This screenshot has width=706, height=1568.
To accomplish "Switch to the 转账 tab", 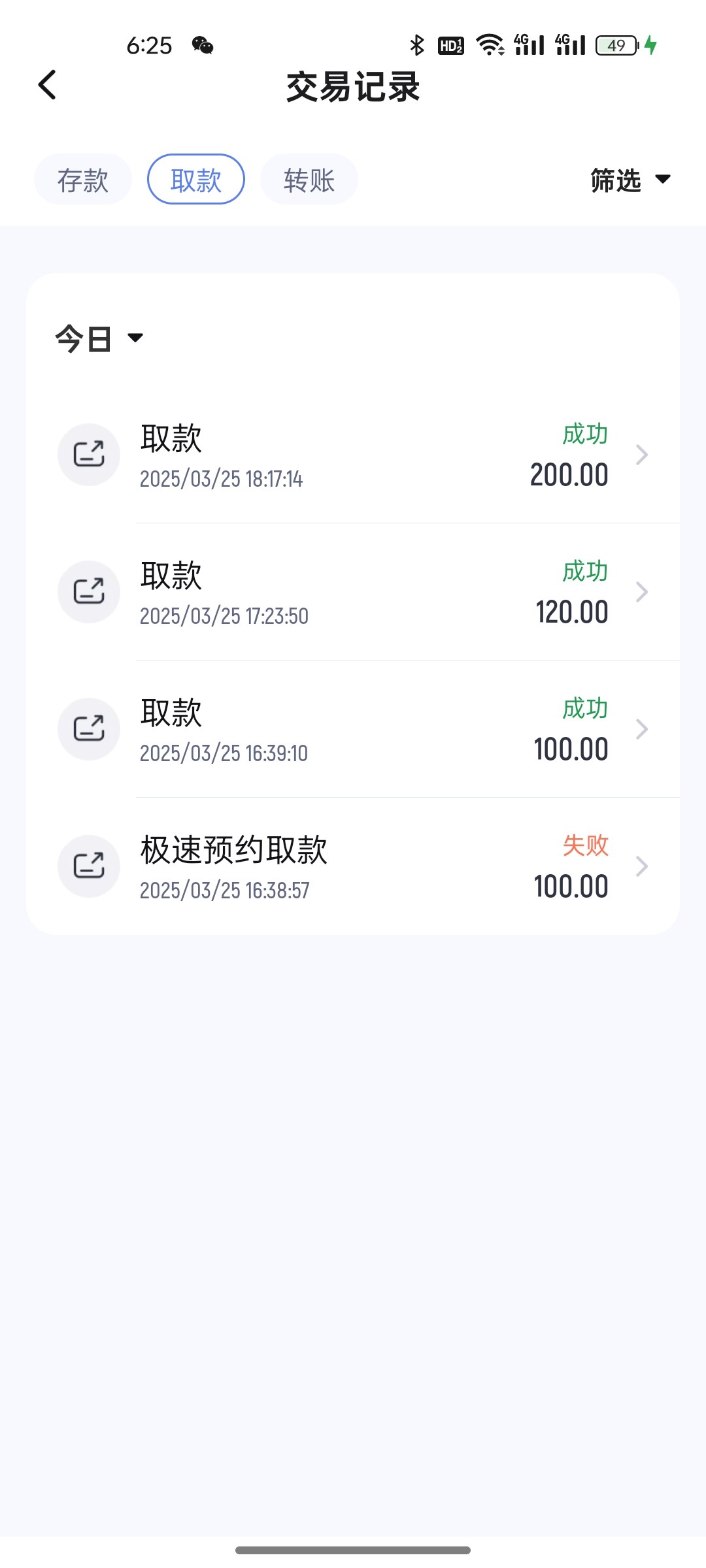I will pyautogui.click(x=309, y=180).
